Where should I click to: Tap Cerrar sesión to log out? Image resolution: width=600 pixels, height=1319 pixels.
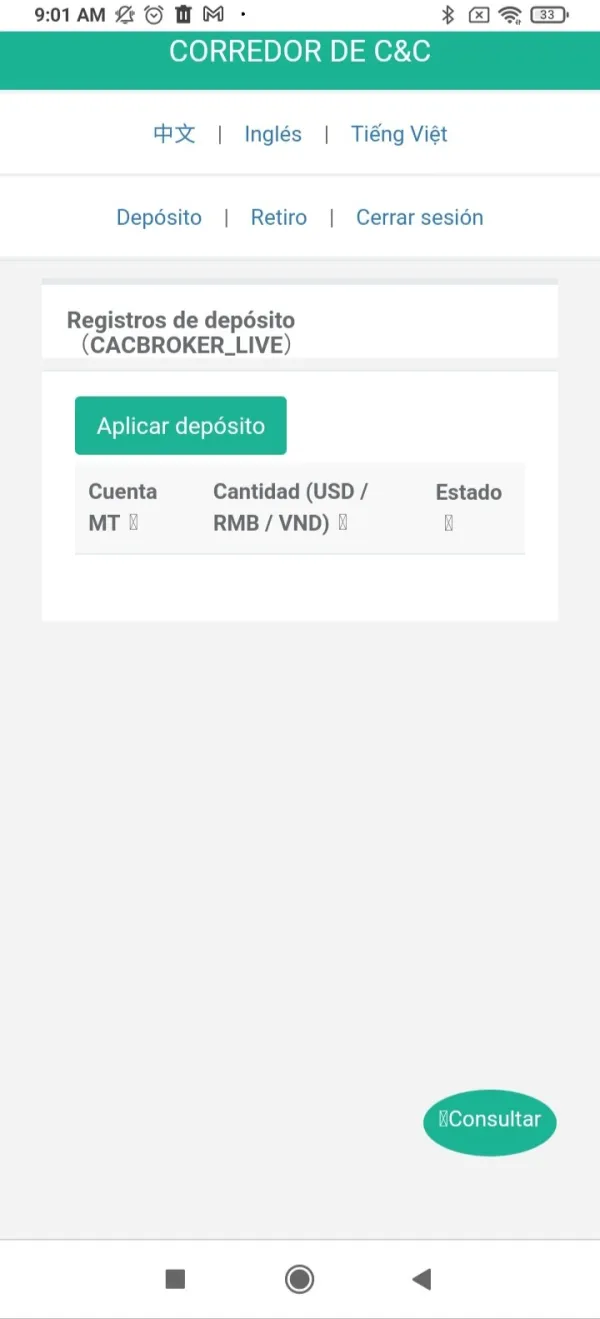coord(419,217)
